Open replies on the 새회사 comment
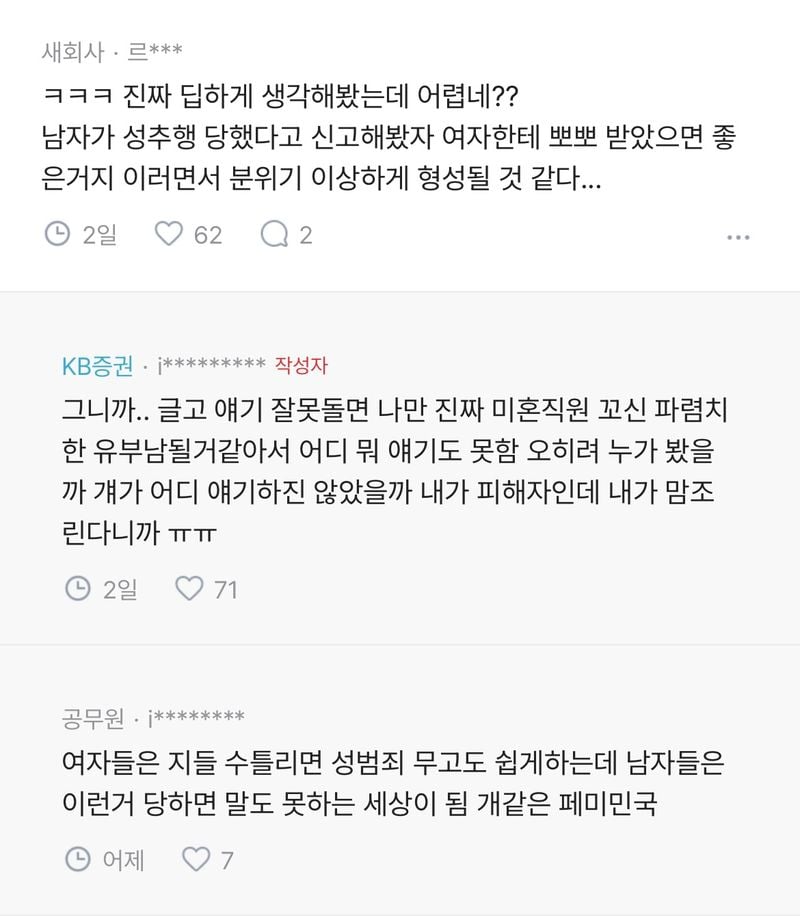 tap(273, 235)
